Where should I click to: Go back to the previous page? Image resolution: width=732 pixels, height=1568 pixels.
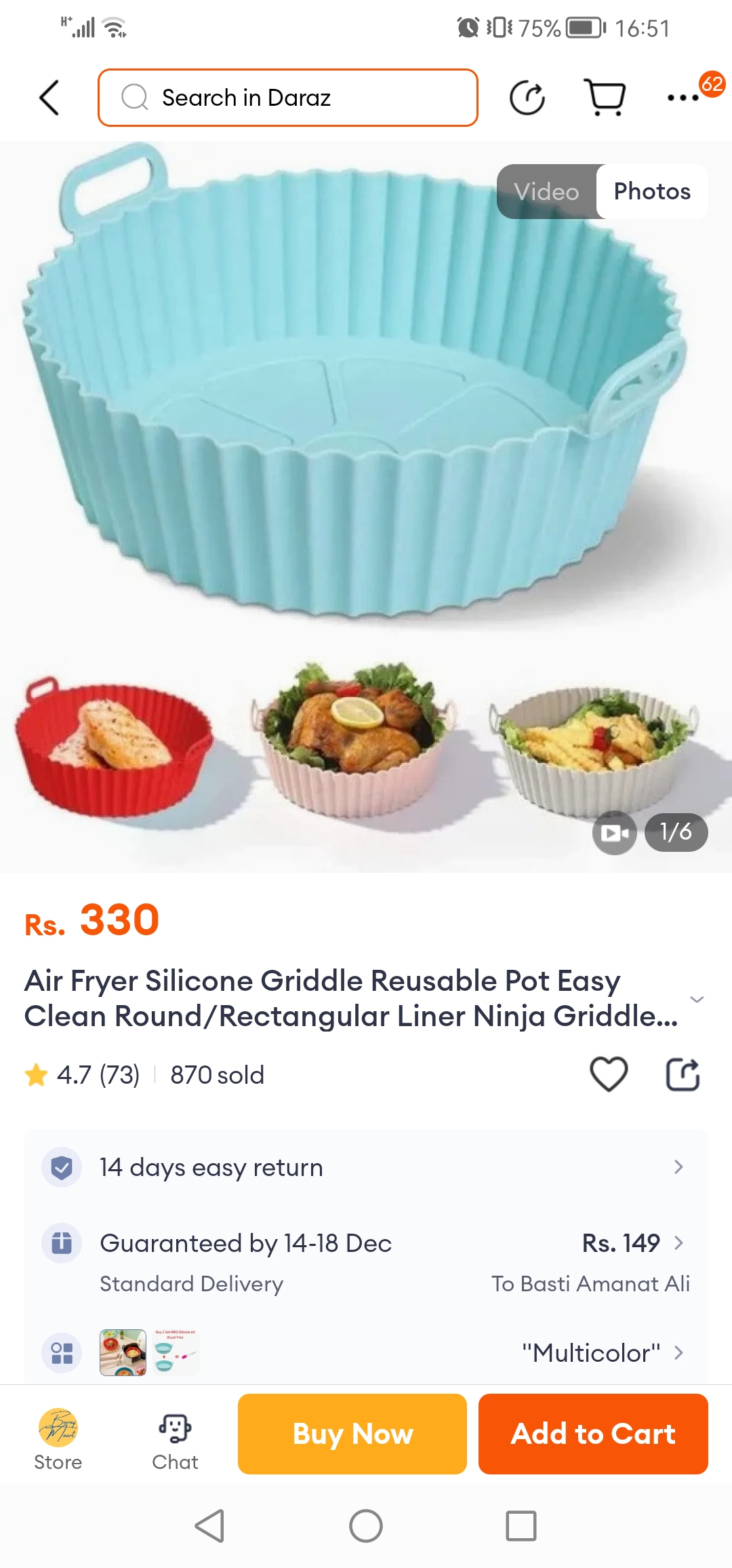coord(49,98)
